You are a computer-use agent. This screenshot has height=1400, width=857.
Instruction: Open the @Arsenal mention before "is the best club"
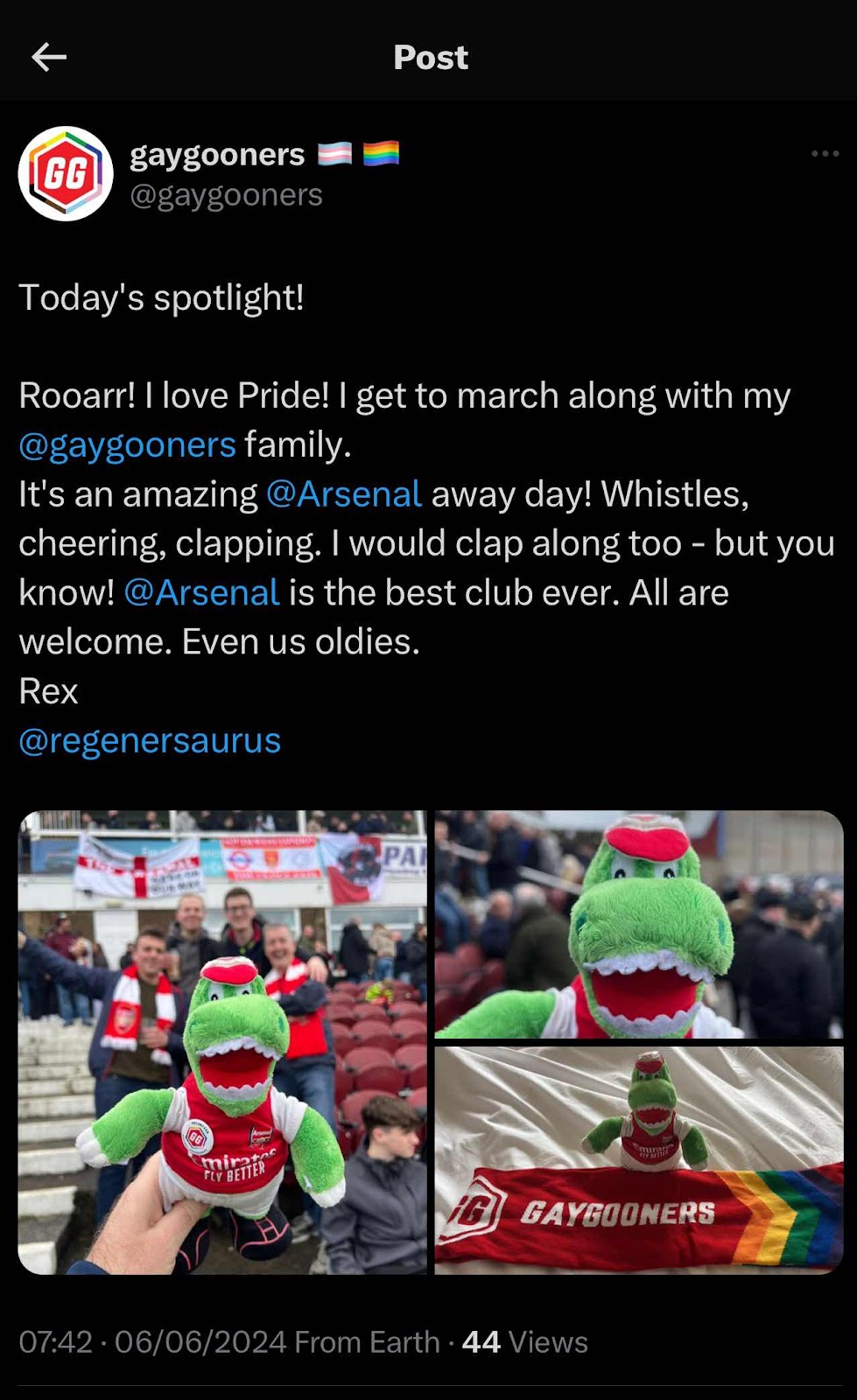coord(202,593)
